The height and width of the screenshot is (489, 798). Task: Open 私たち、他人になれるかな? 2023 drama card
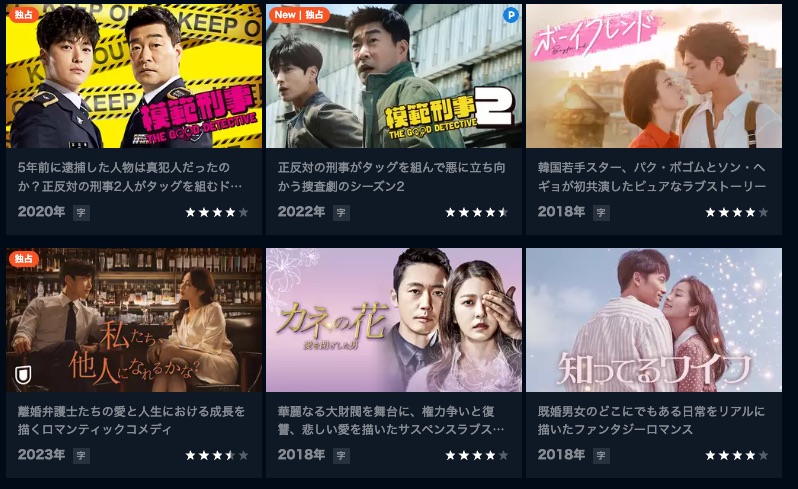pos(134,320)
